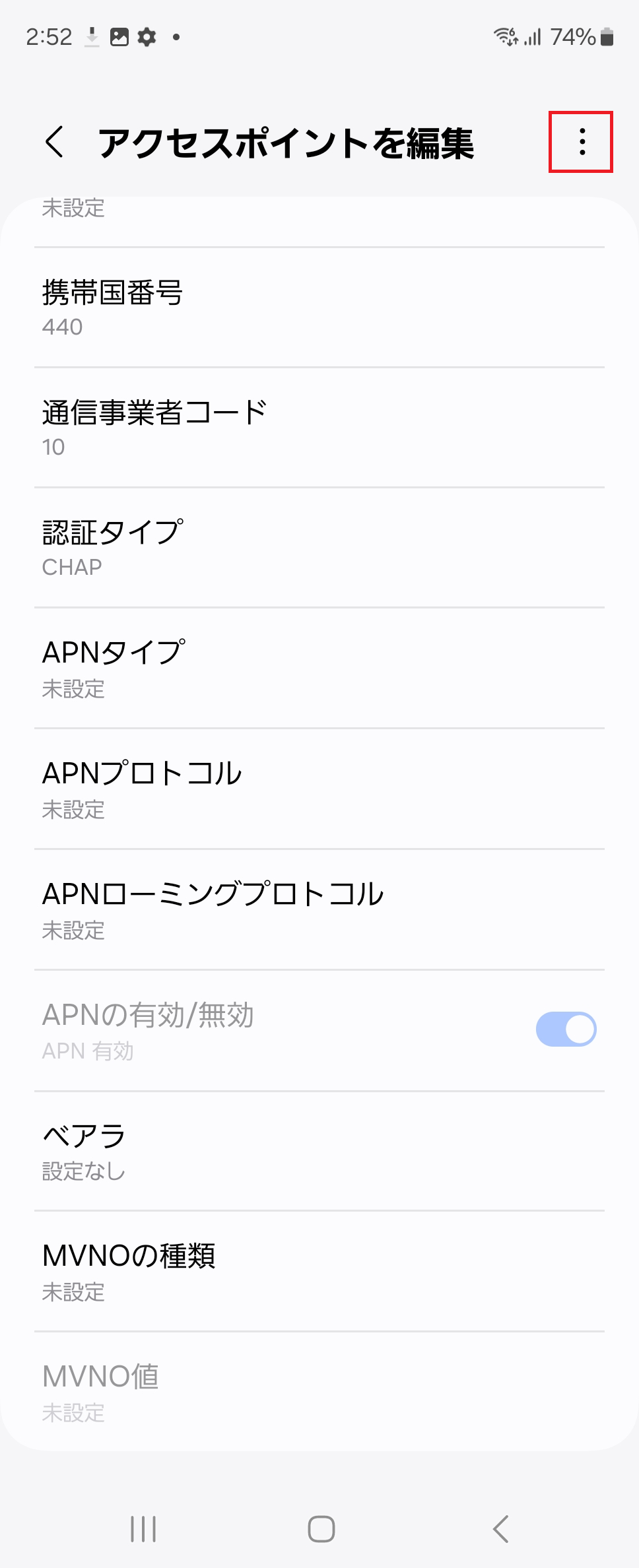
Task: Edit the 携帯国番号 value 440
Action: coord(319,305)
